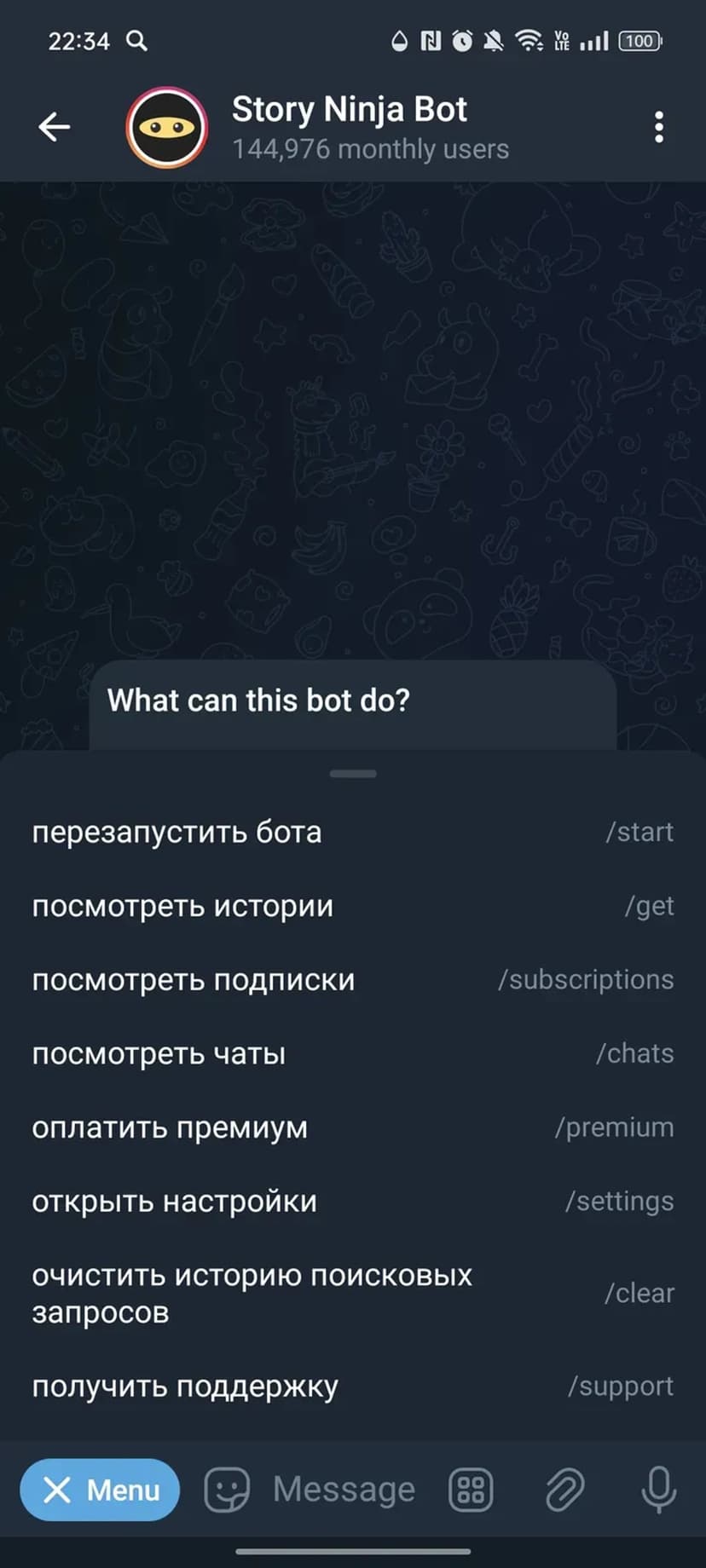
Task: Open the three-dot overflow menu
Action: (x=658, y=128)
